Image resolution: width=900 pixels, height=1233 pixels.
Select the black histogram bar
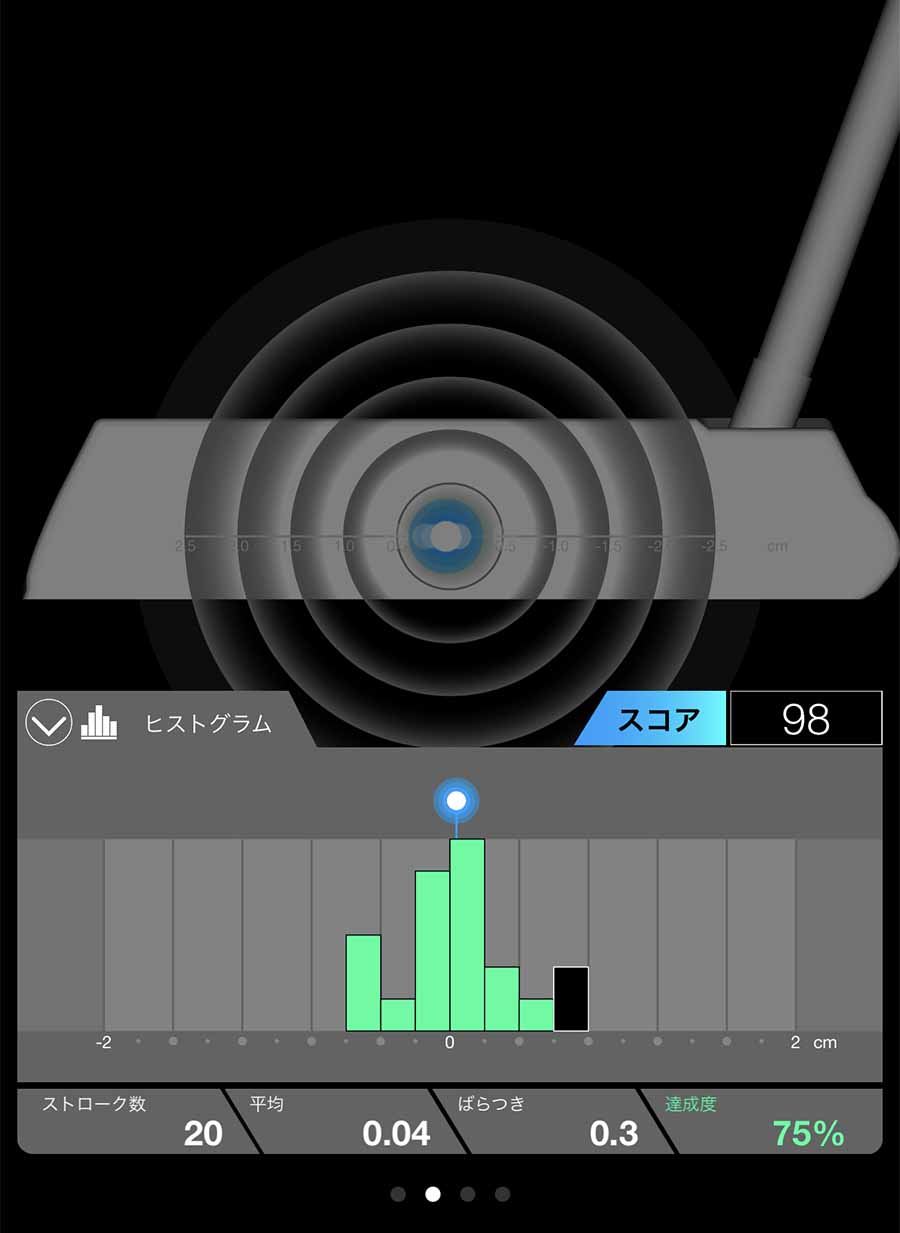[571, 999]
